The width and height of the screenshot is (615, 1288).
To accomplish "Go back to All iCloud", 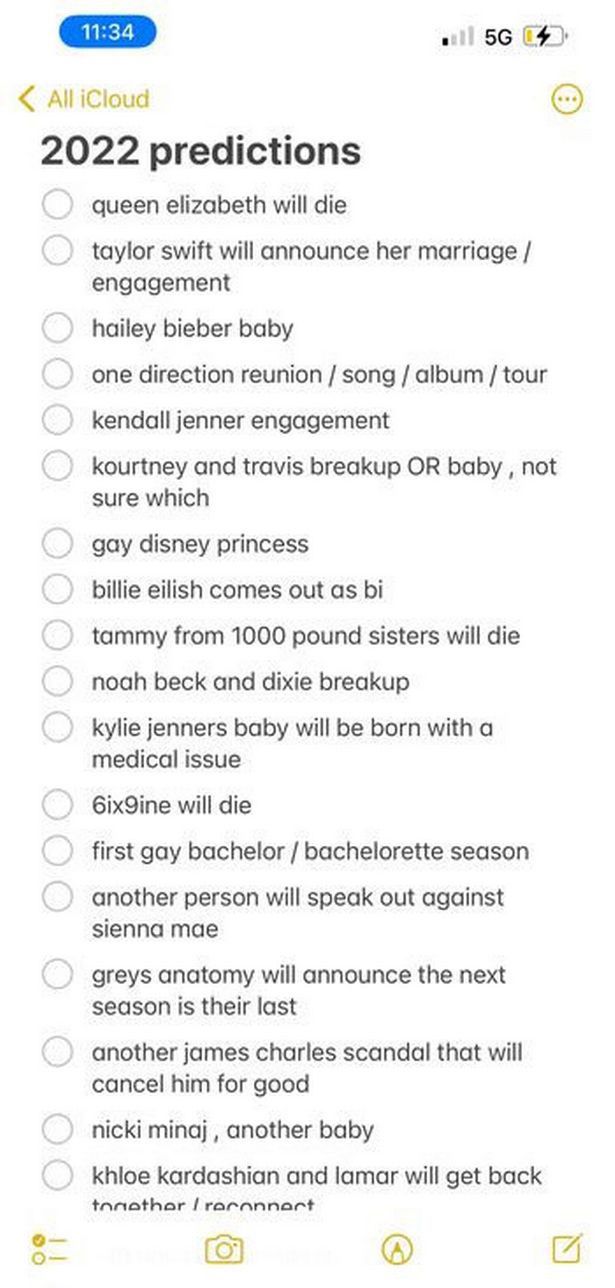I will [84, 99].
